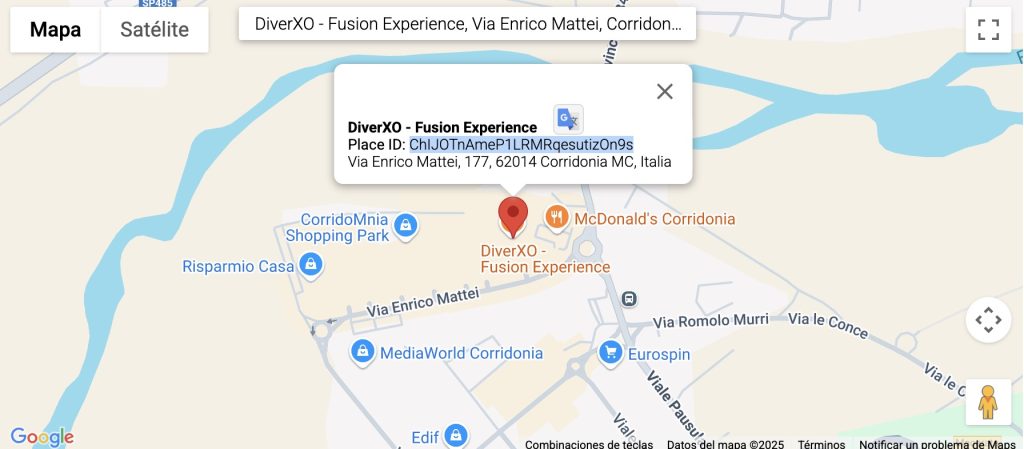The image size is (1024, 449).
Task: Open map camera movement controls
Action: point(988,320)
